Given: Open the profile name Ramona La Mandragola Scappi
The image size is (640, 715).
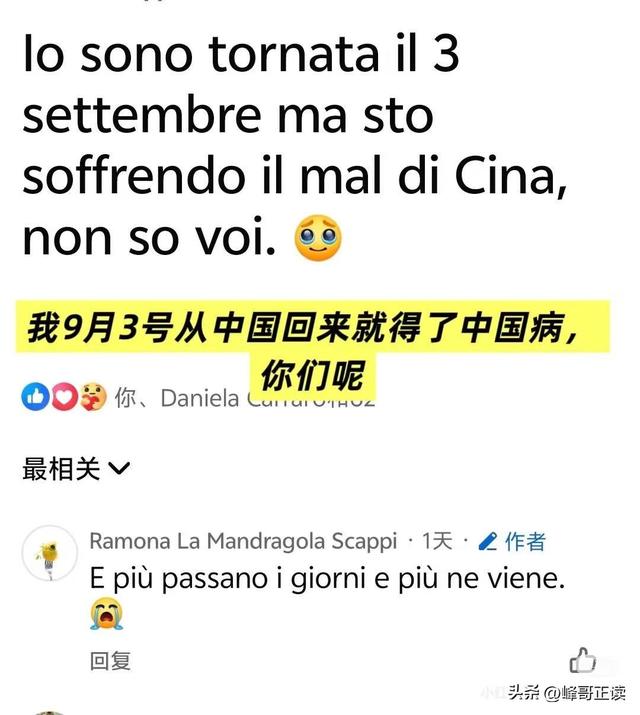Looking at the screenshot, I should coord(243,541).
